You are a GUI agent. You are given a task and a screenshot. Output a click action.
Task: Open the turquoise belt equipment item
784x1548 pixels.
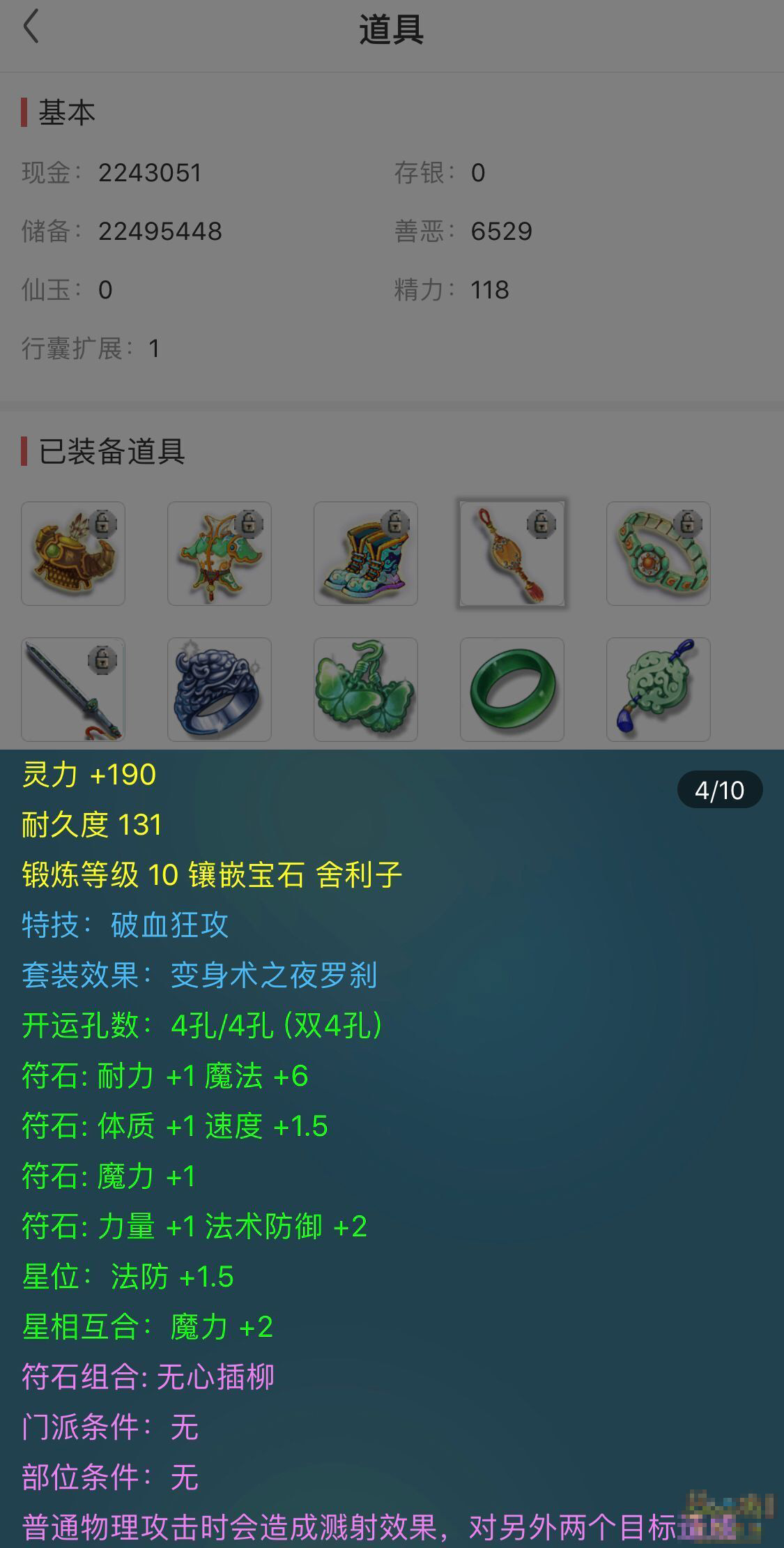[x=659, y=554]
